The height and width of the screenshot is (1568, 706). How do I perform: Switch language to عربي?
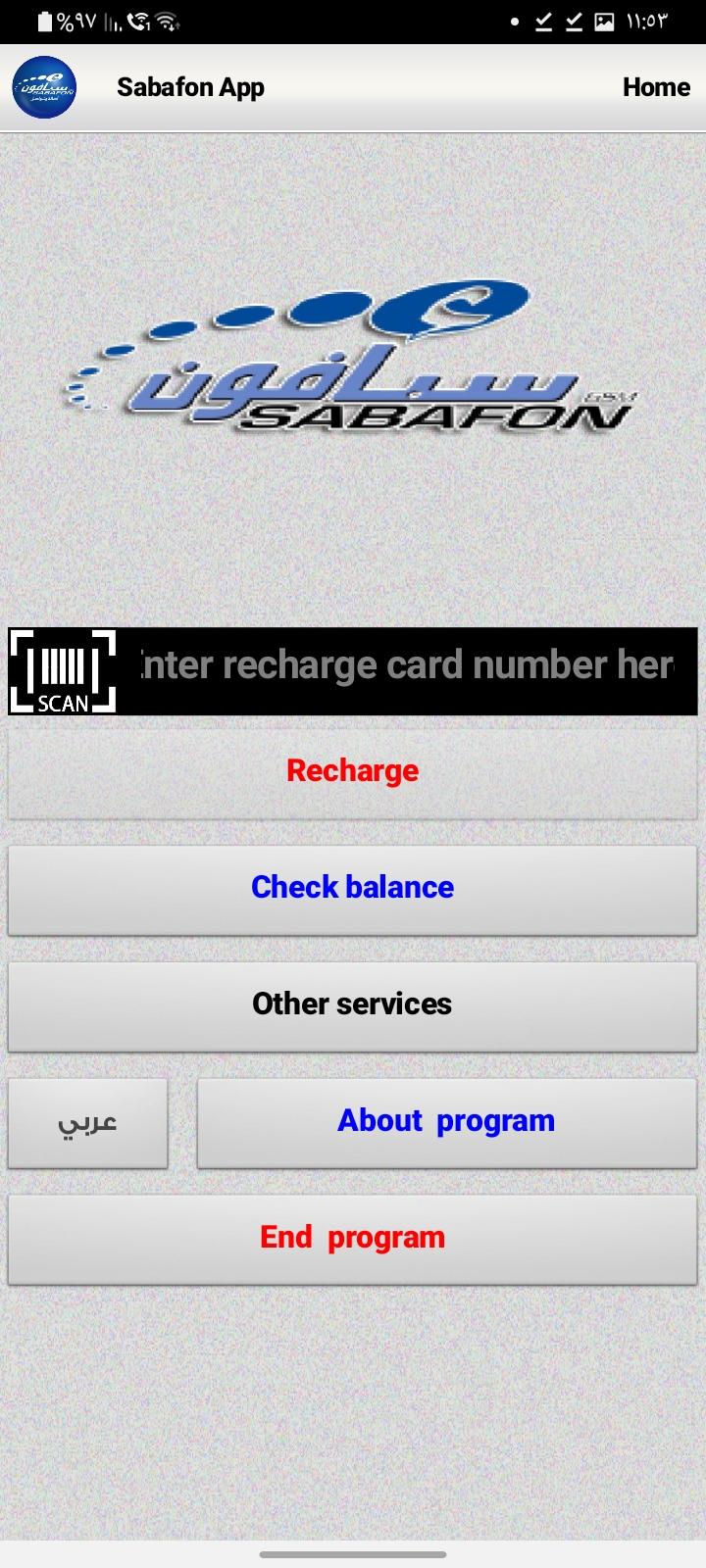[88, 1122]
